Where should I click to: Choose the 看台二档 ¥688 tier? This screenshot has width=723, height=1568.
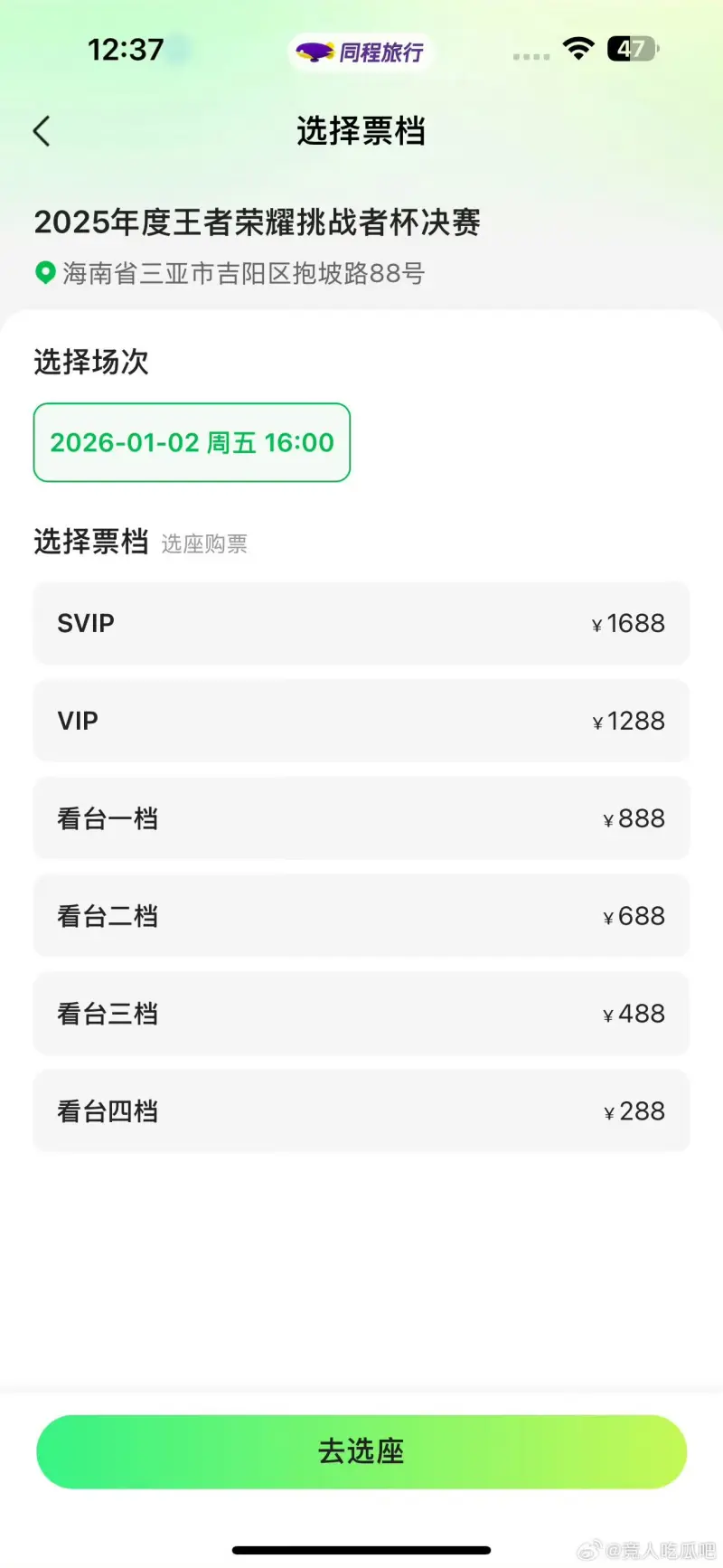361,916
